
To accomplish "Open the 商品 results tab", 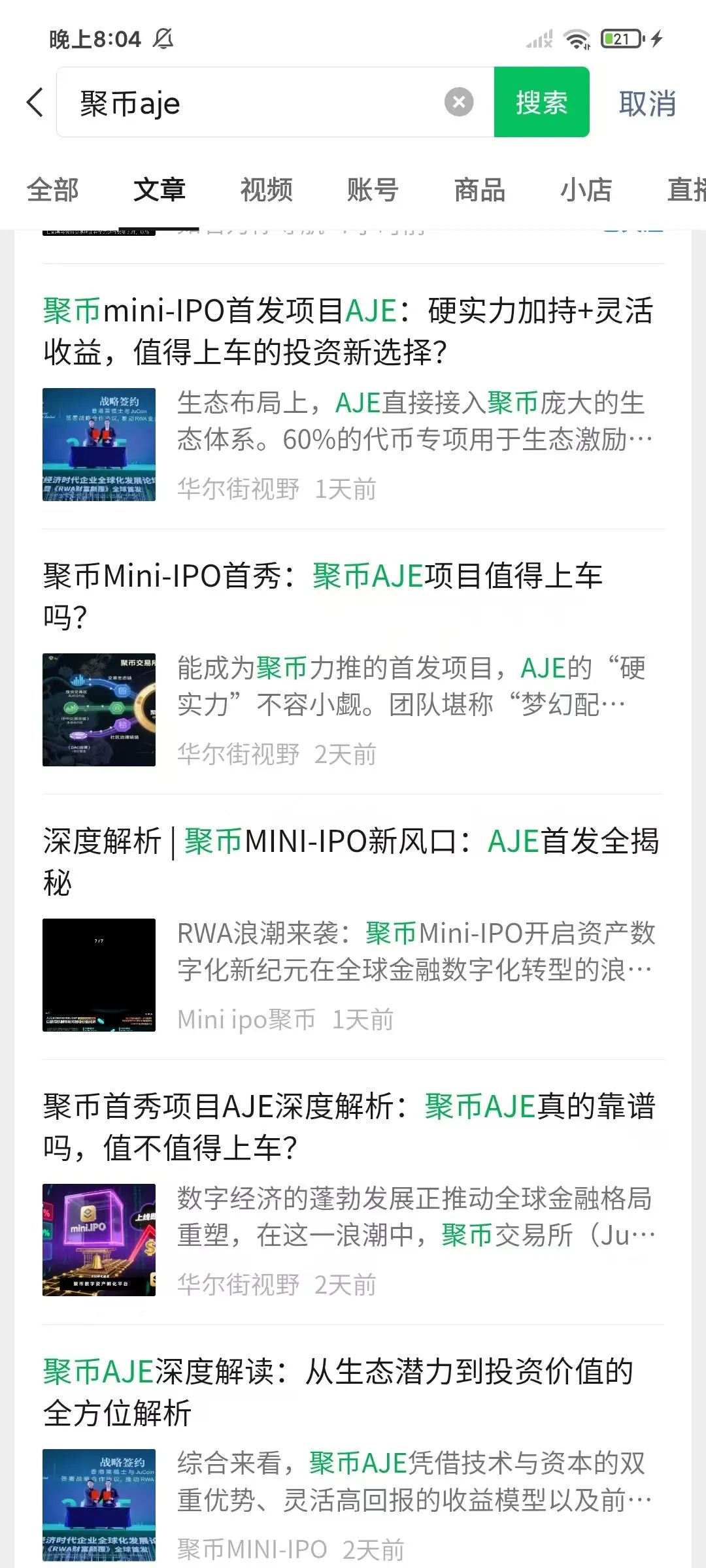I will [479, 190].
